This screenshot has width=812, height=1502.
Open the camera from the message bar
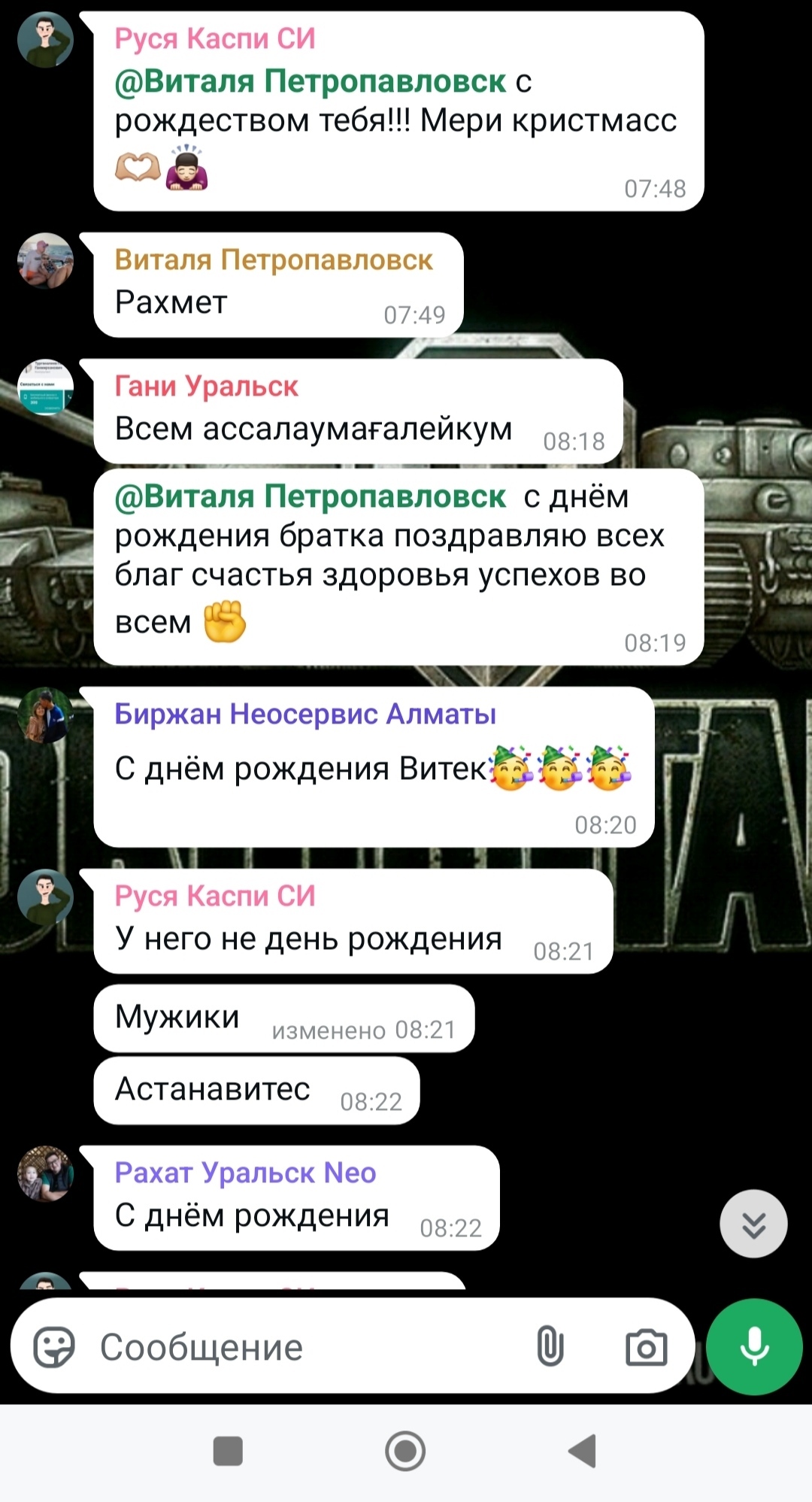pyautogui.click(x=646, y=1346)
